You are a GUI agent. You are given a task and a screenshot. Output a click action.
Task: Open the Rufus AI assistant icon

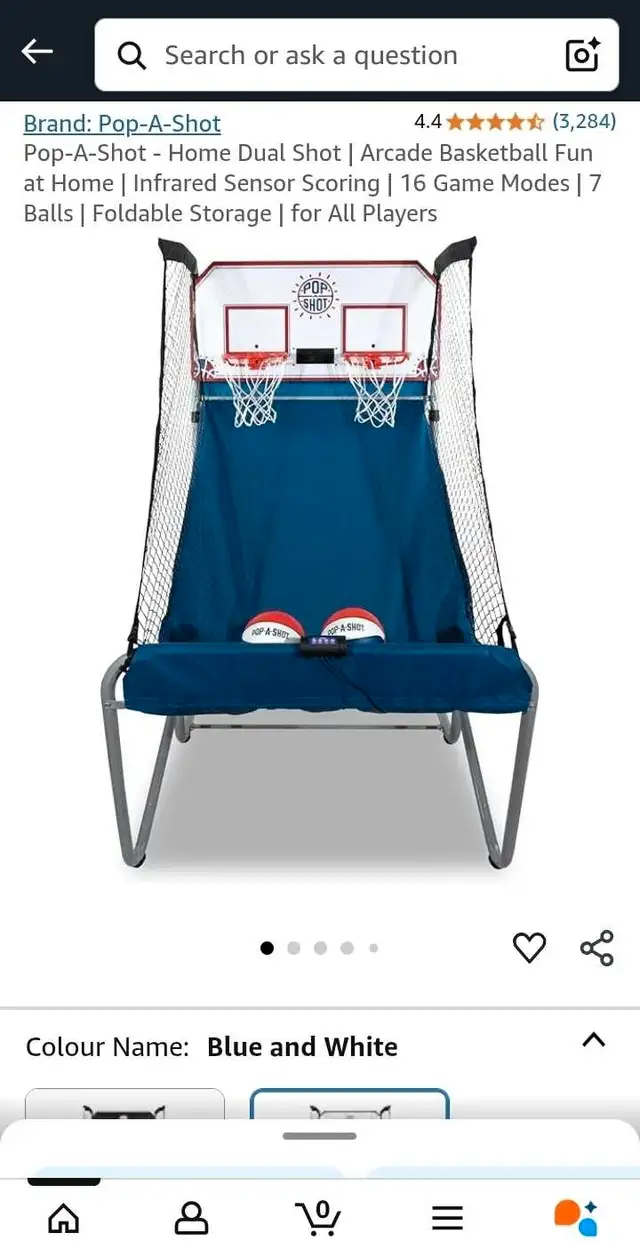tap(576, 1217)
